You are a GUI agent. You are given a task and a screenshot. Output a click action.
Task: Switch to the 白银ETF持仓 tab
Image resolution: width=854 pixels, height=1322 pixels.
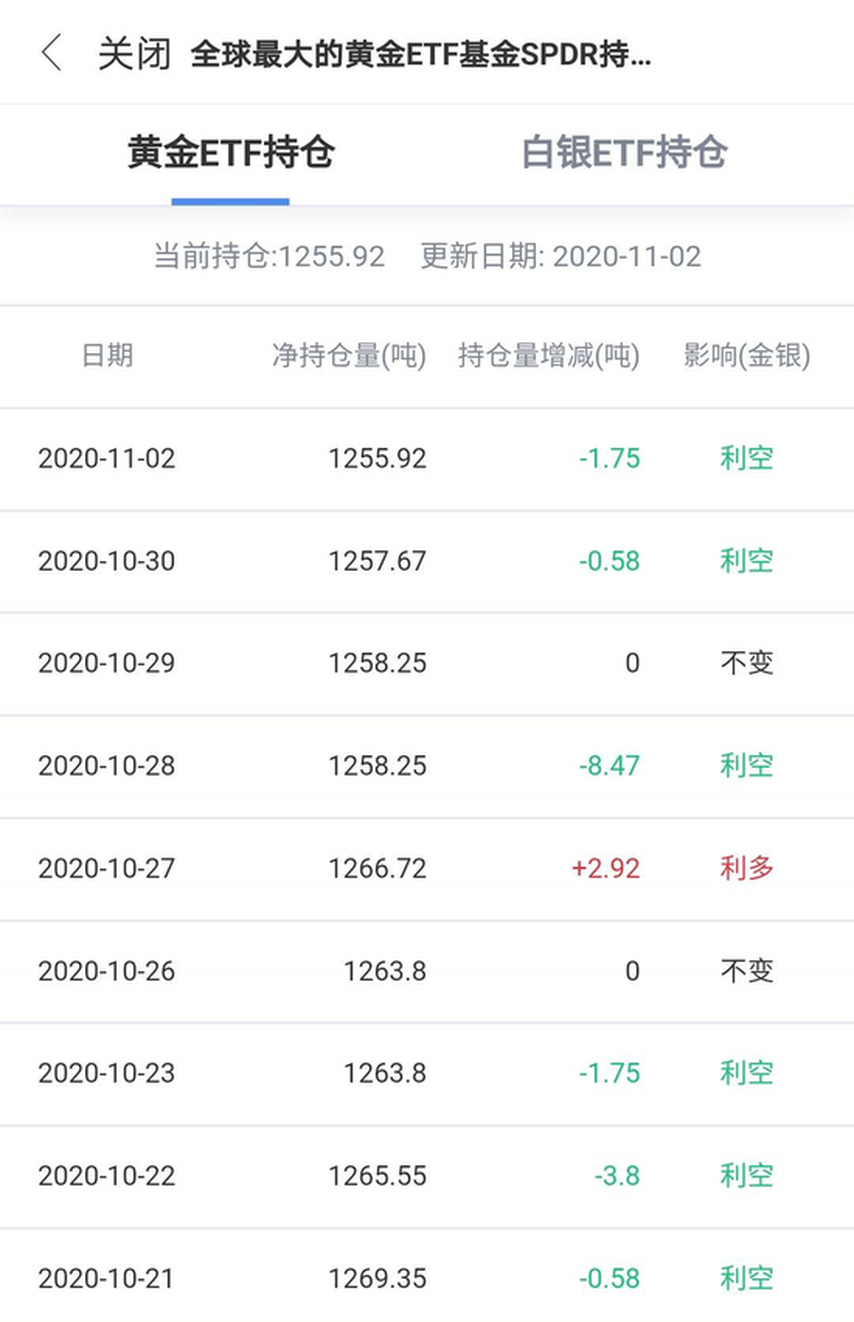pyautogui.click(x=624, y=153)
